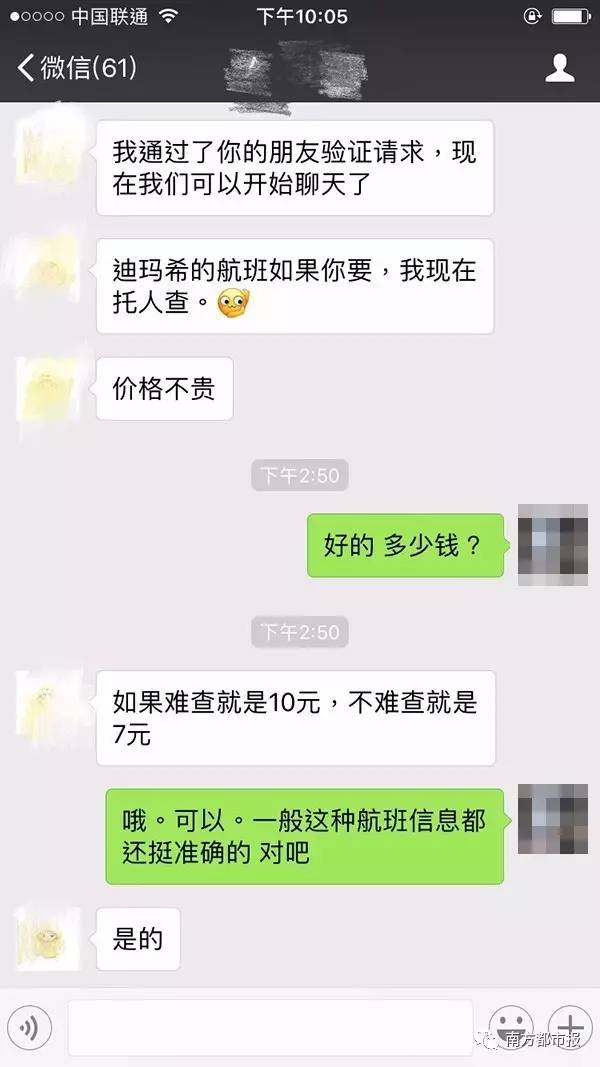This screenshot has height=1067, width=600.
Task: Tap my avatar beside 好的 多少钱？
Action: (x=552, y=545)
